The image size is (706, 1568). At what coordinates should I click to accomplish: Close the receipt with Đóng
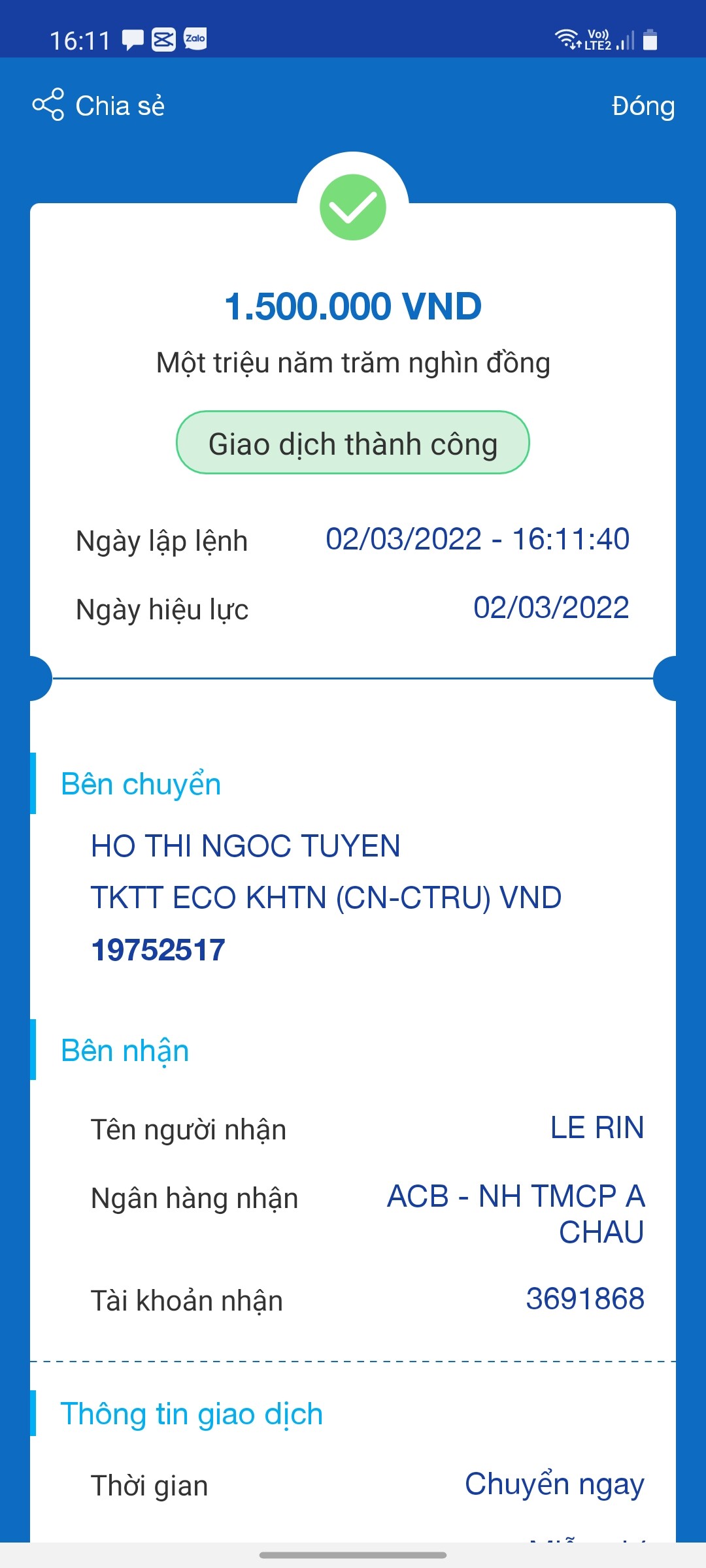click(x=642, y=106)
